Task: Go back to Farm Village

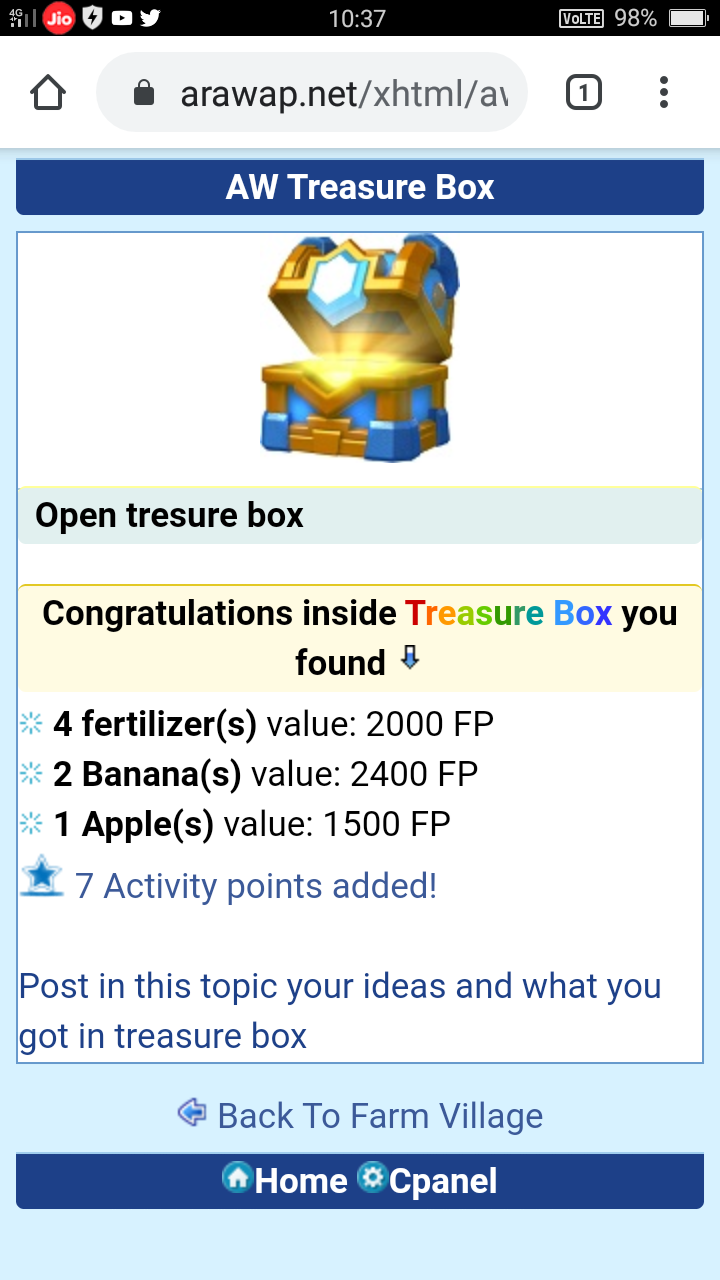Action: point(379,1116)
